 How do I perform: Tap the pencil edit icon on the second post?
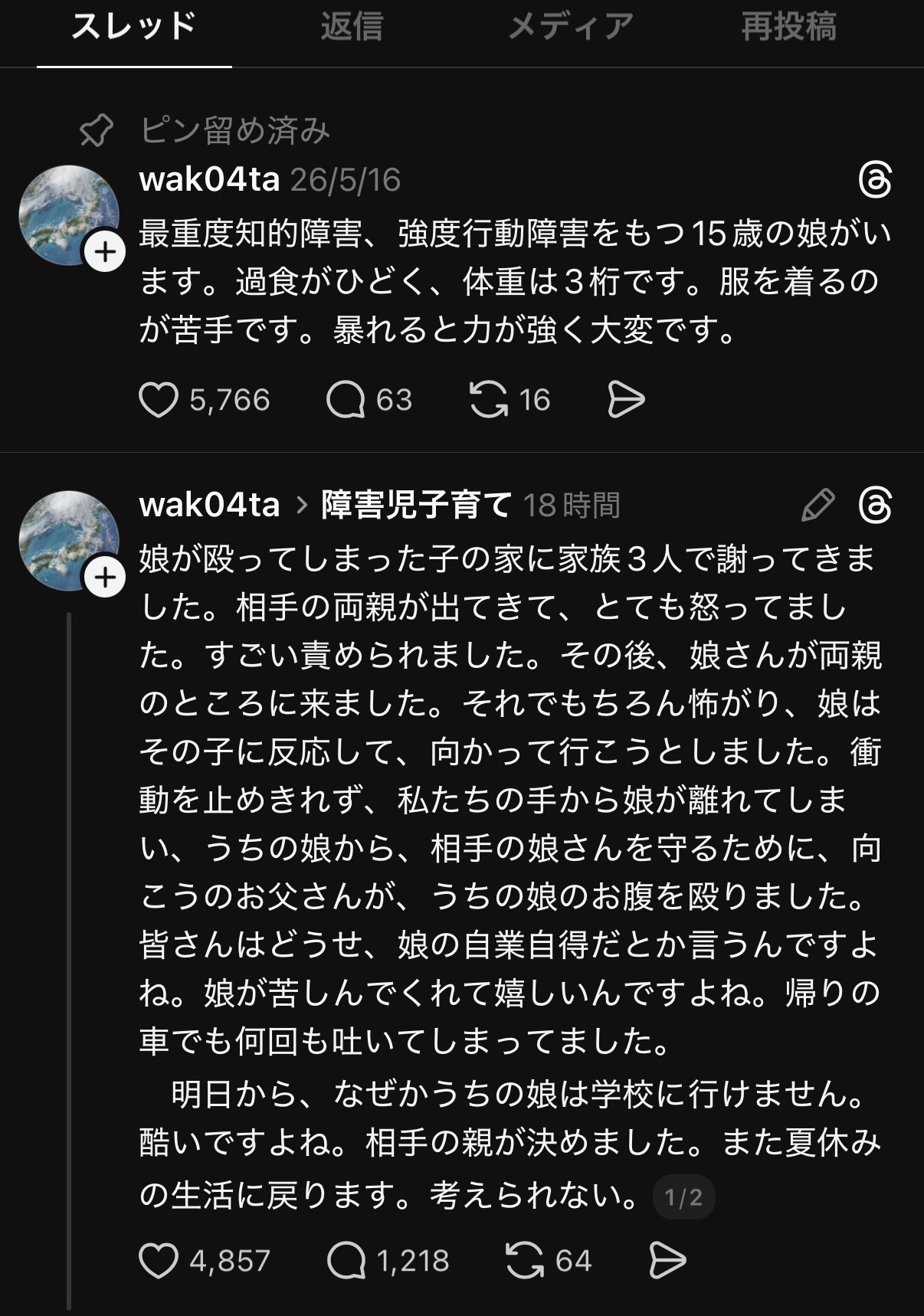tap(818, 506)
